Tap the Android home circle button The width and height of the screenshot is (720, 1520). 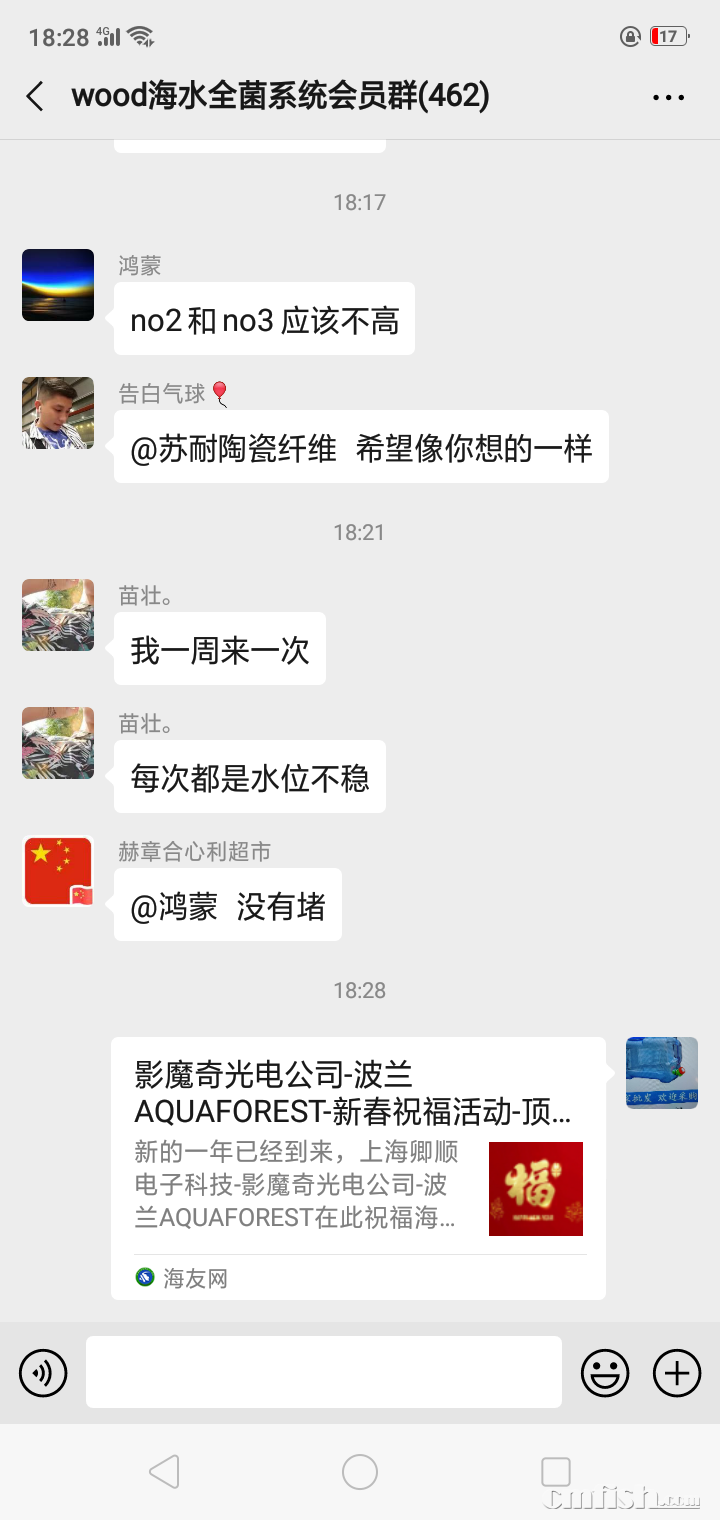(x=359, y=1471)
